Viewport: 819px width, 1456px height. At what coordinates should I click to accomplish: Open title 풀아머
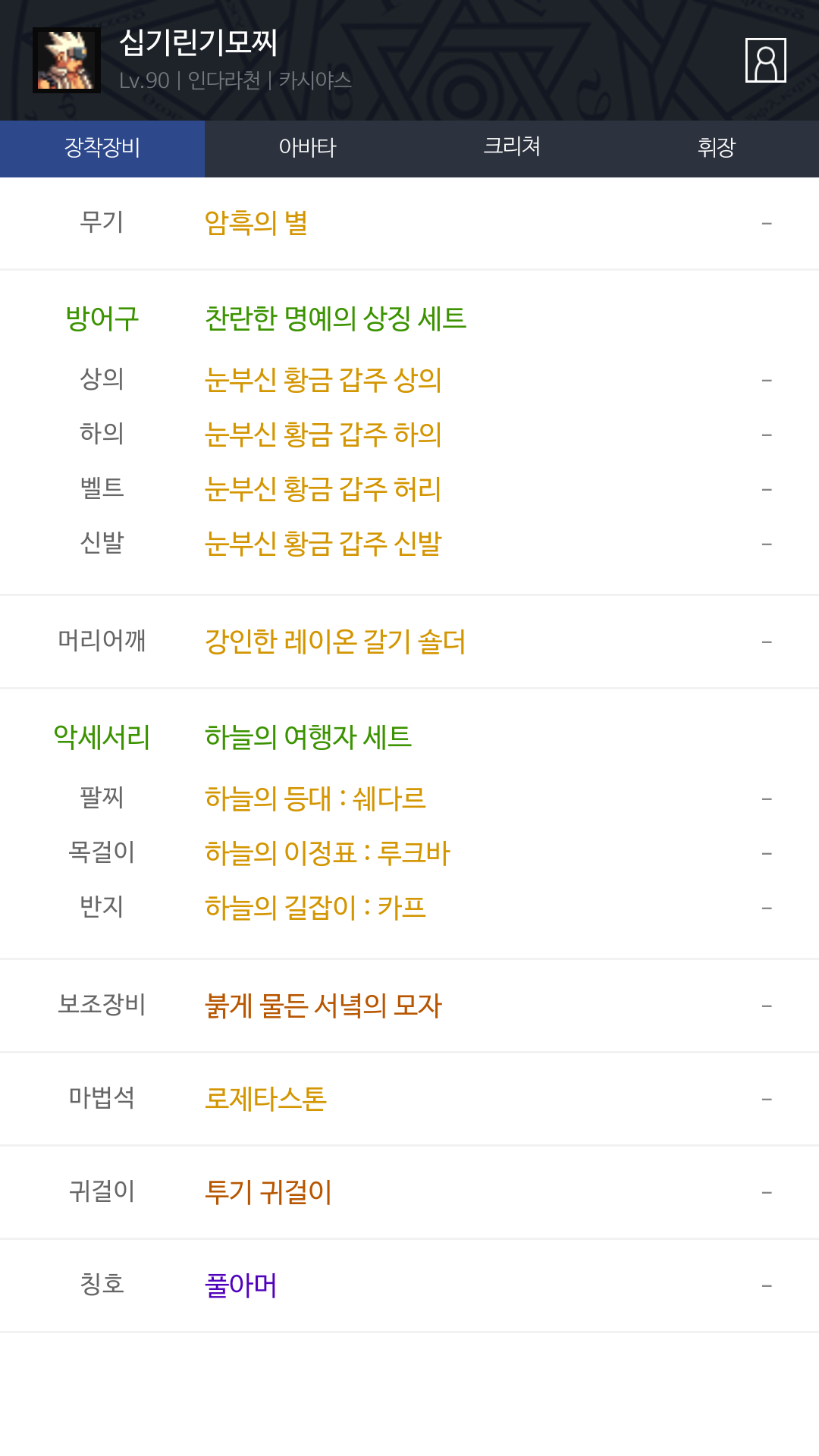(x=241, y=1285)
